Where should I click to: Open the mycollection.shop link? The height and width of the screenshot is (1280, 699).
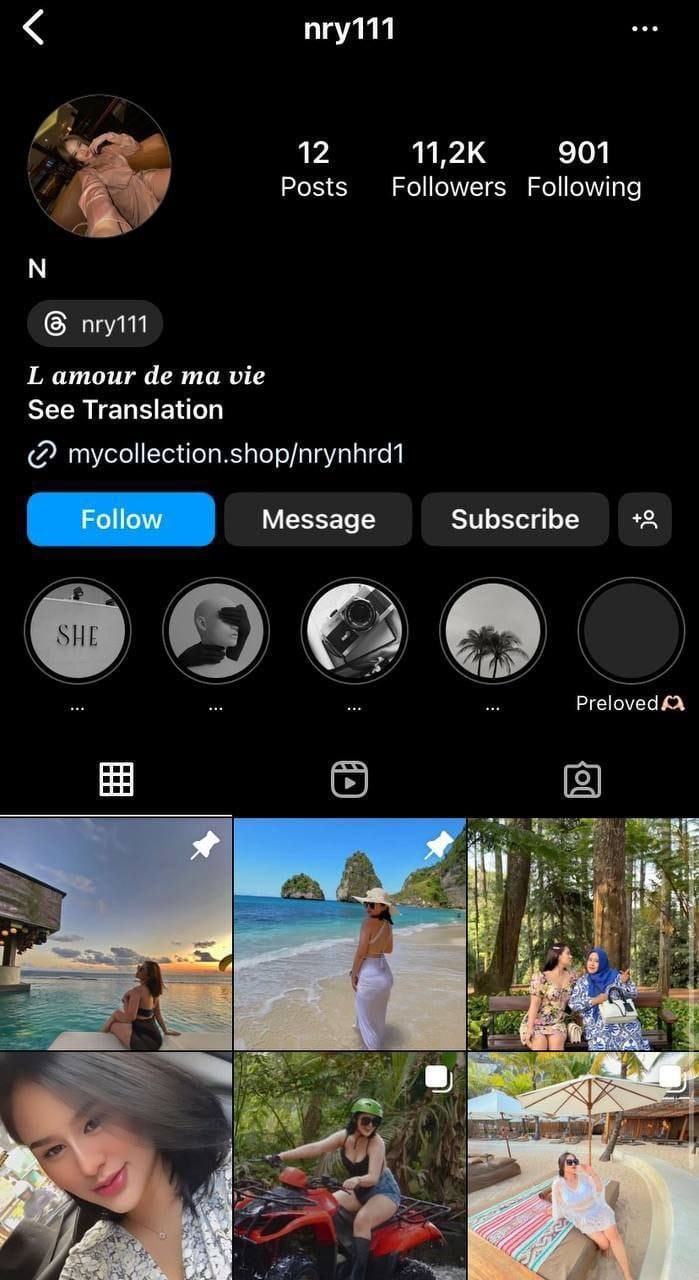[x=235, y=455]
